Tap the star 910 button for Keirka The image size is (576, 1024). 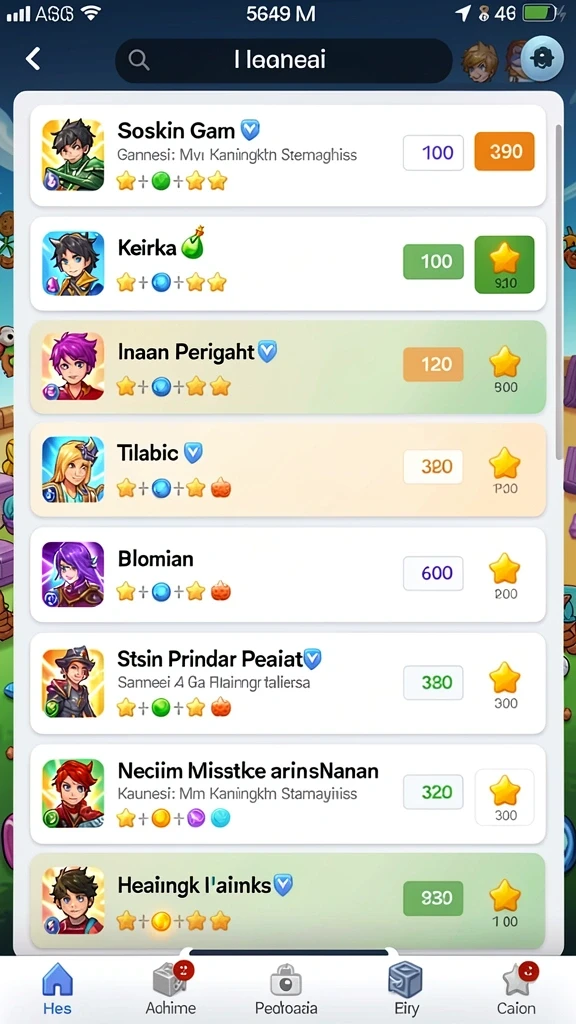tap(504, 264)
